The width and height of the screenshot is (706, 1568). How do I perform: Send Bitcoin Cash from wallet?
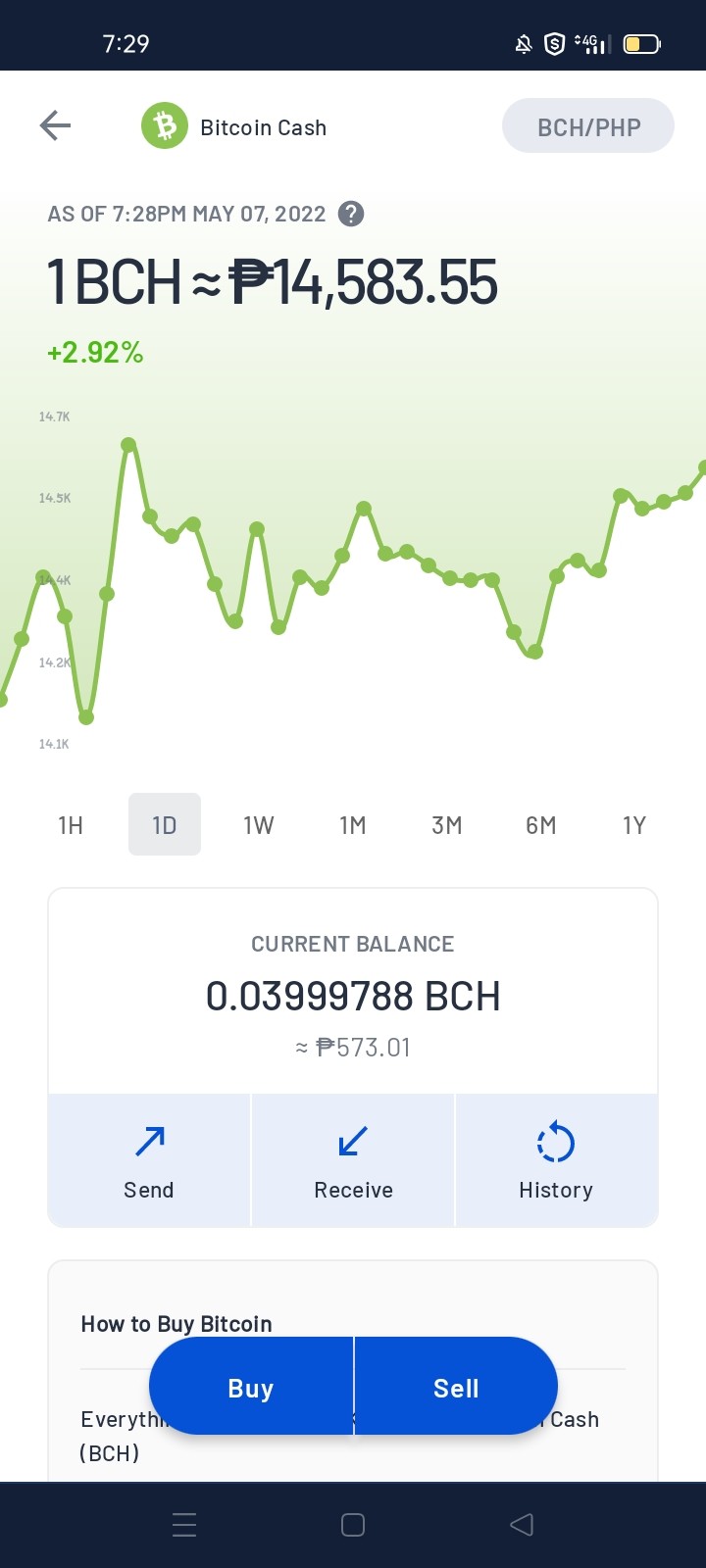point(149,1160)
